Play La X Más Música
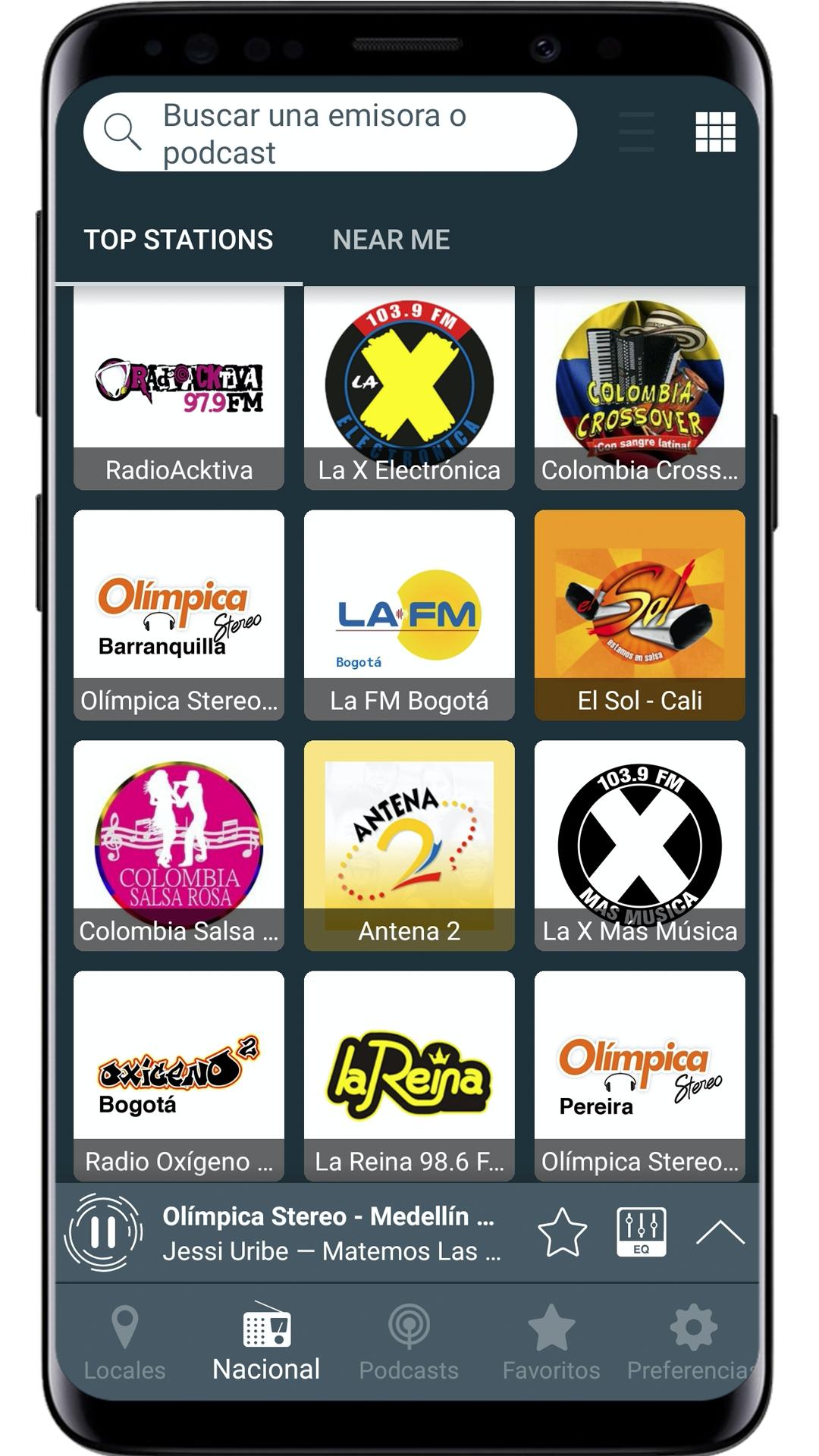819x1456 pixels. coord(640,846)
